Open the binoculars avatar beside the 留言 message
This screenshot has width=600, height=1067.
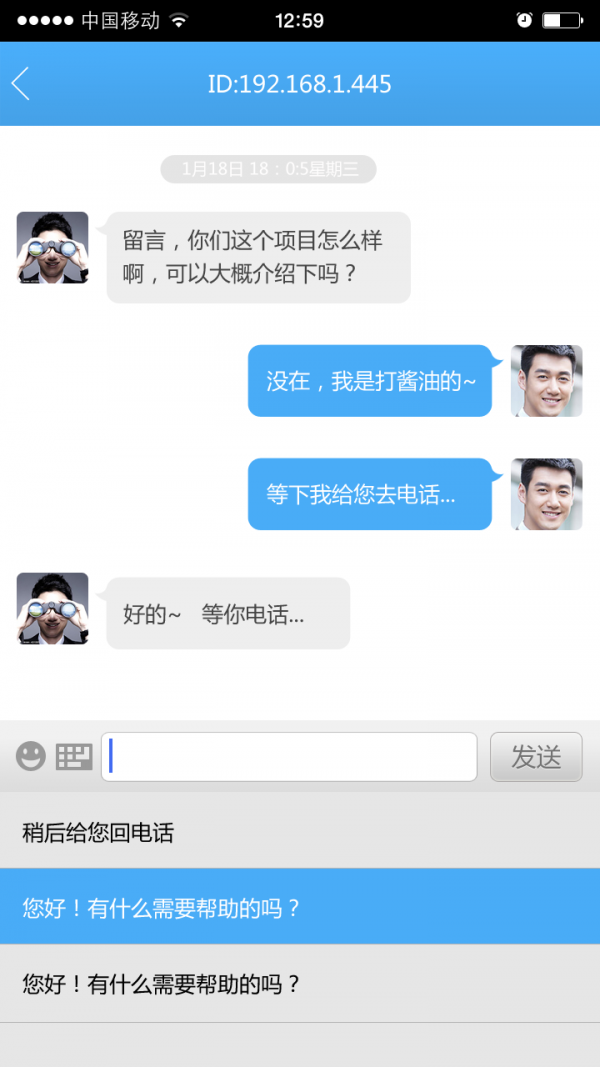tap(53, 248)
